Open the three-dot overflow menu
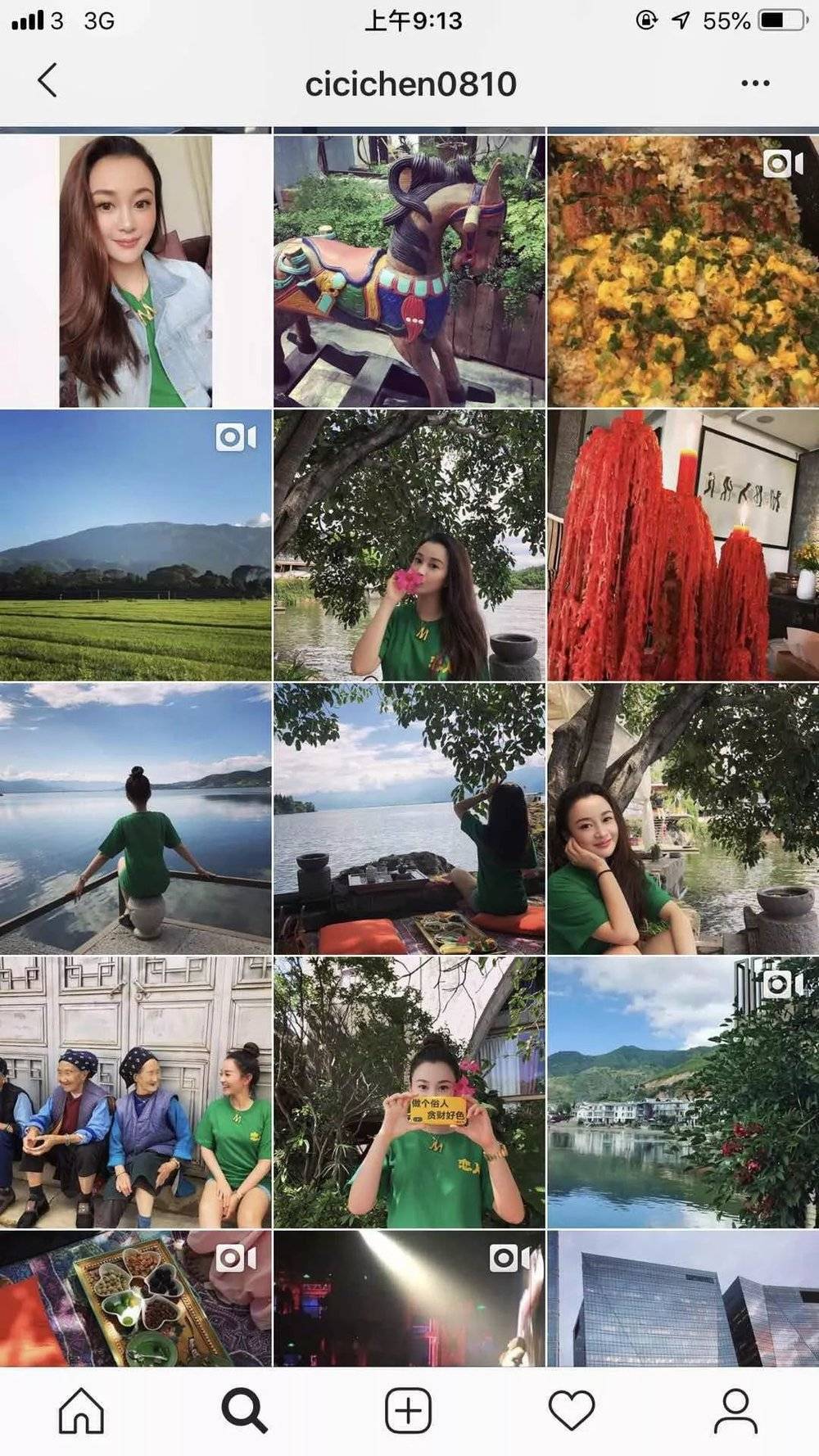The width and height of the screenshot is (819, 1456). point(754,83)
